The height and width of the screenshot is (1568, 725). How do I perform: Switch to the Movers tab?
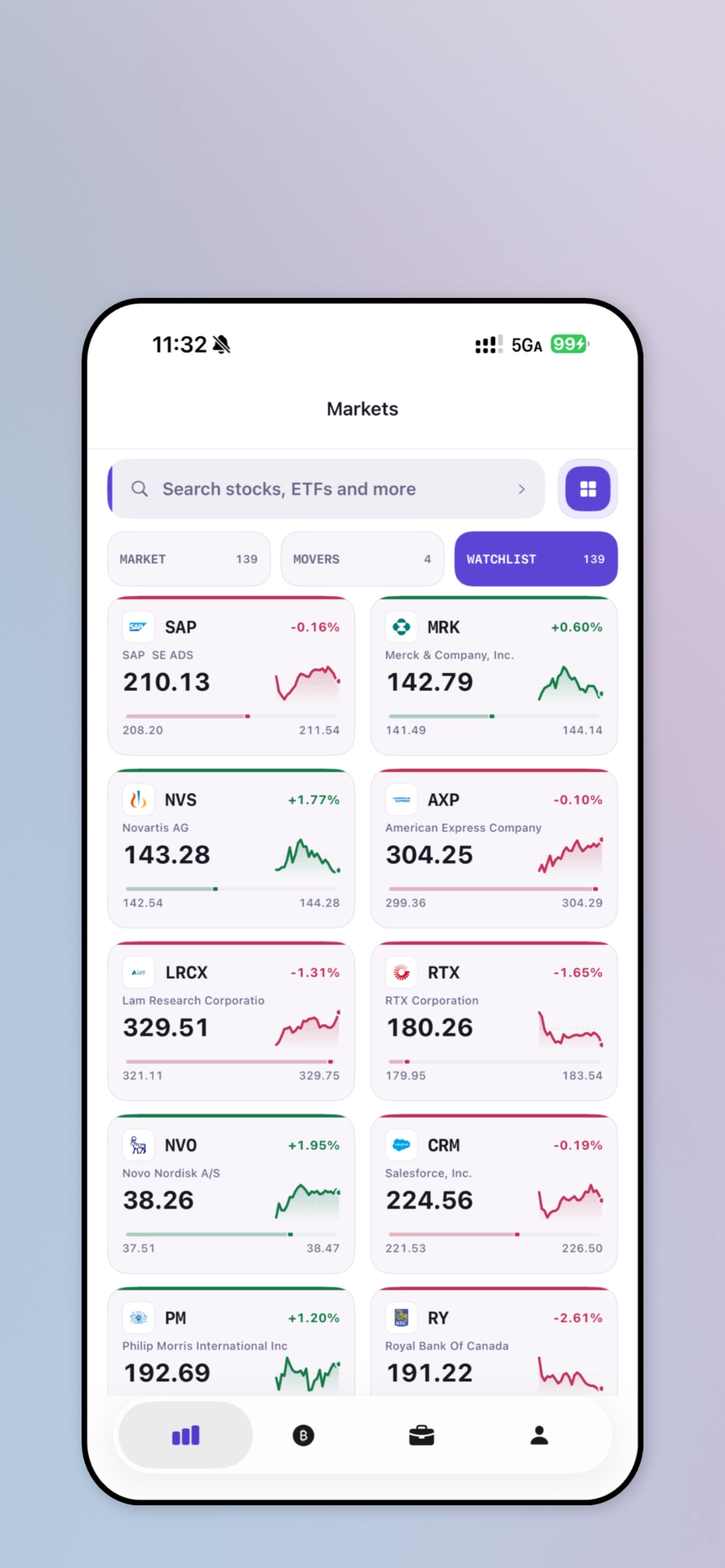(362, 559)
